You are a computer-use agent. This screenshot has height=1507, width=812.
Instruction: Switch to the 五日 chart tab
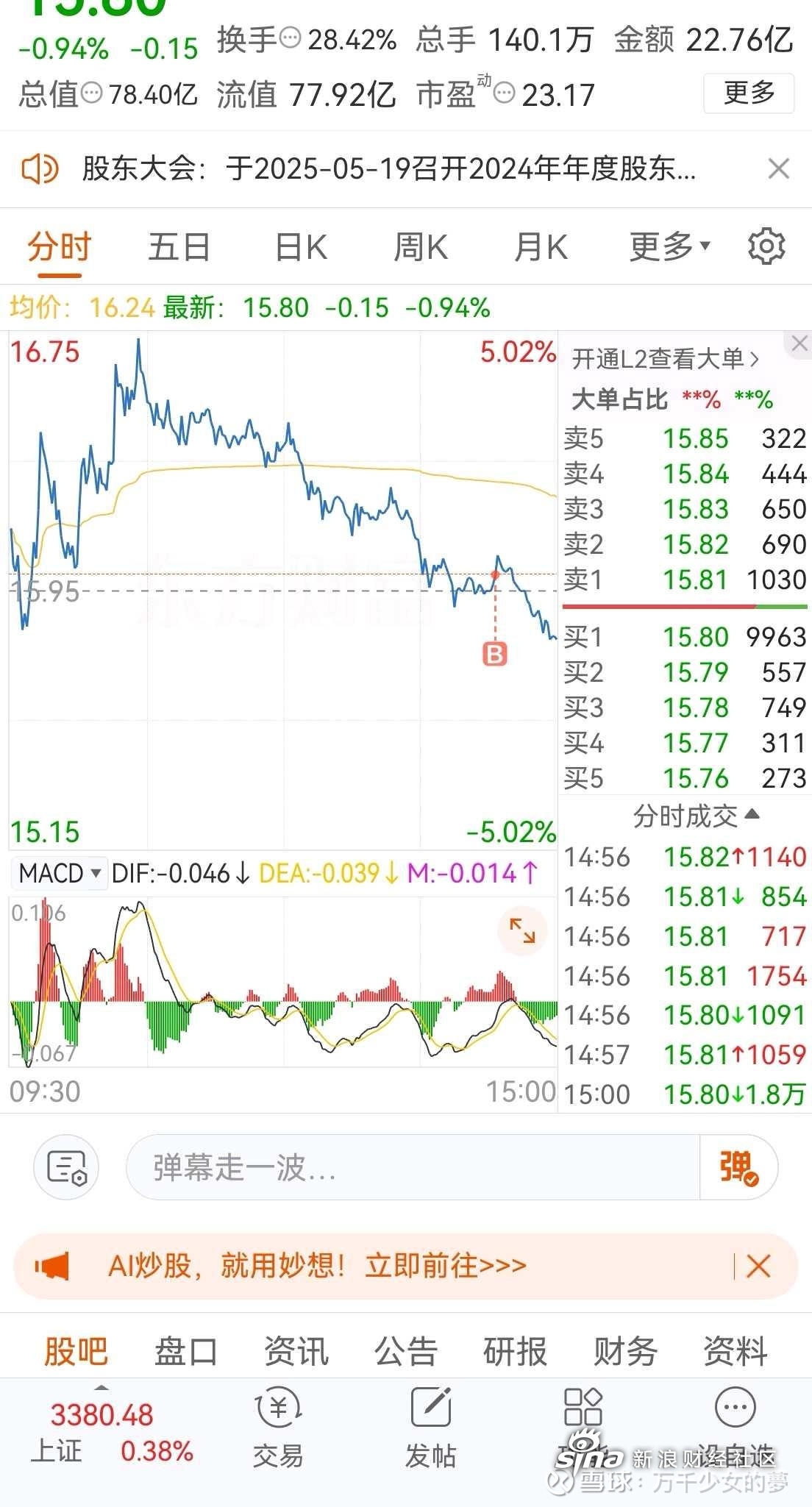(x=179, y=247)
